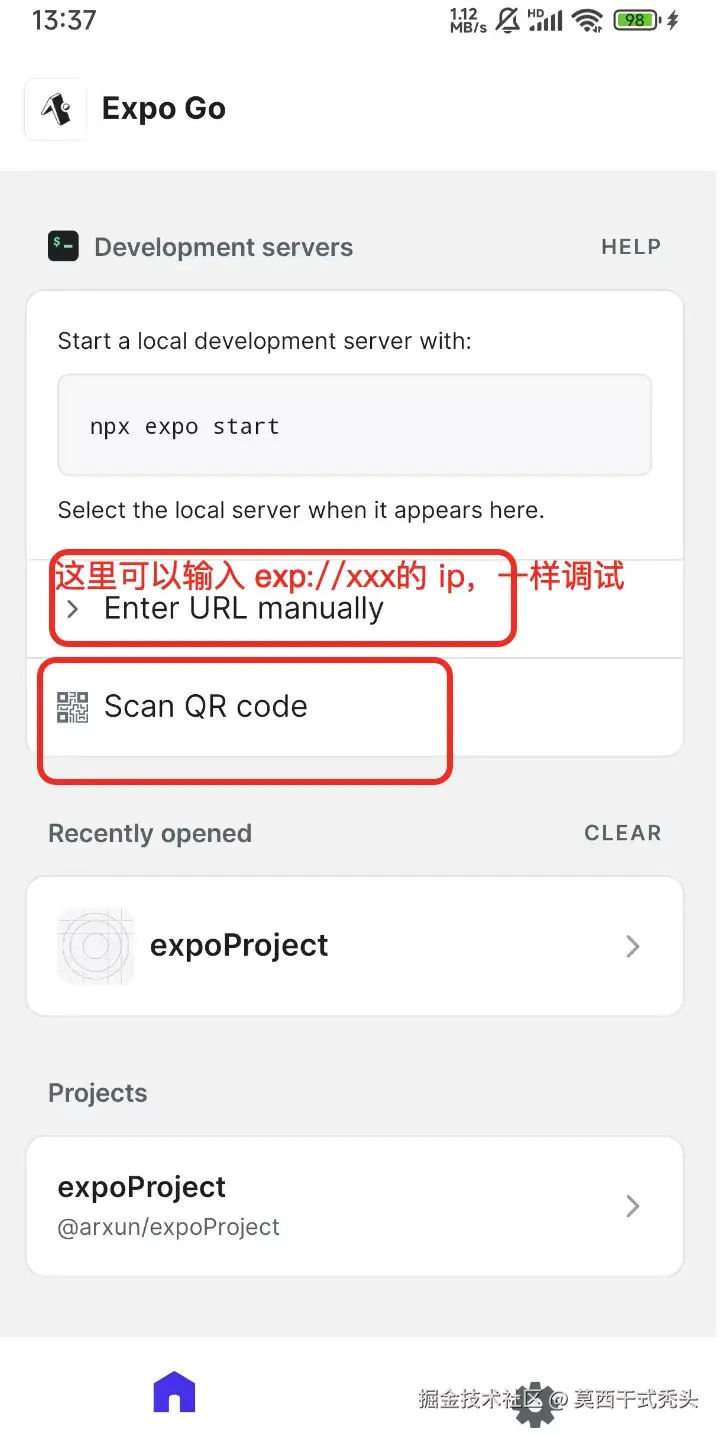The height and width of the screenshot is (1434, 722).
Task: Clear the recently opened list
Action: (622, 833)
